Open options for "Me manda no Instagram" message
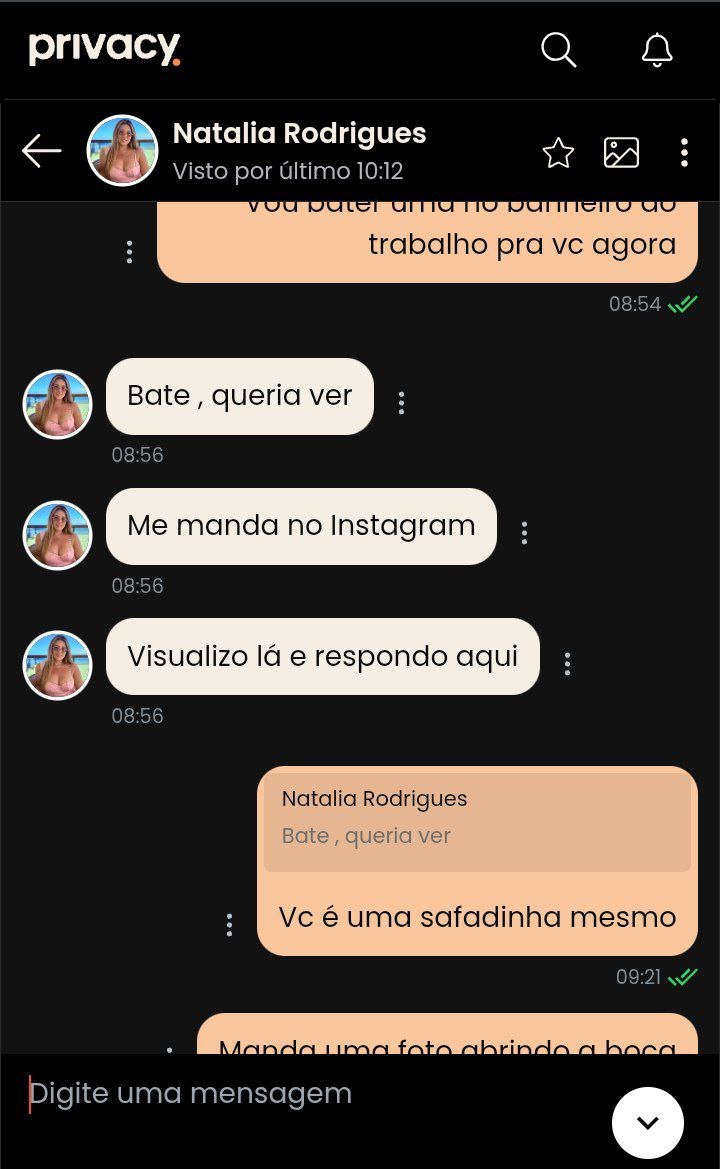The image size is (720, 1169). [524, 533]
